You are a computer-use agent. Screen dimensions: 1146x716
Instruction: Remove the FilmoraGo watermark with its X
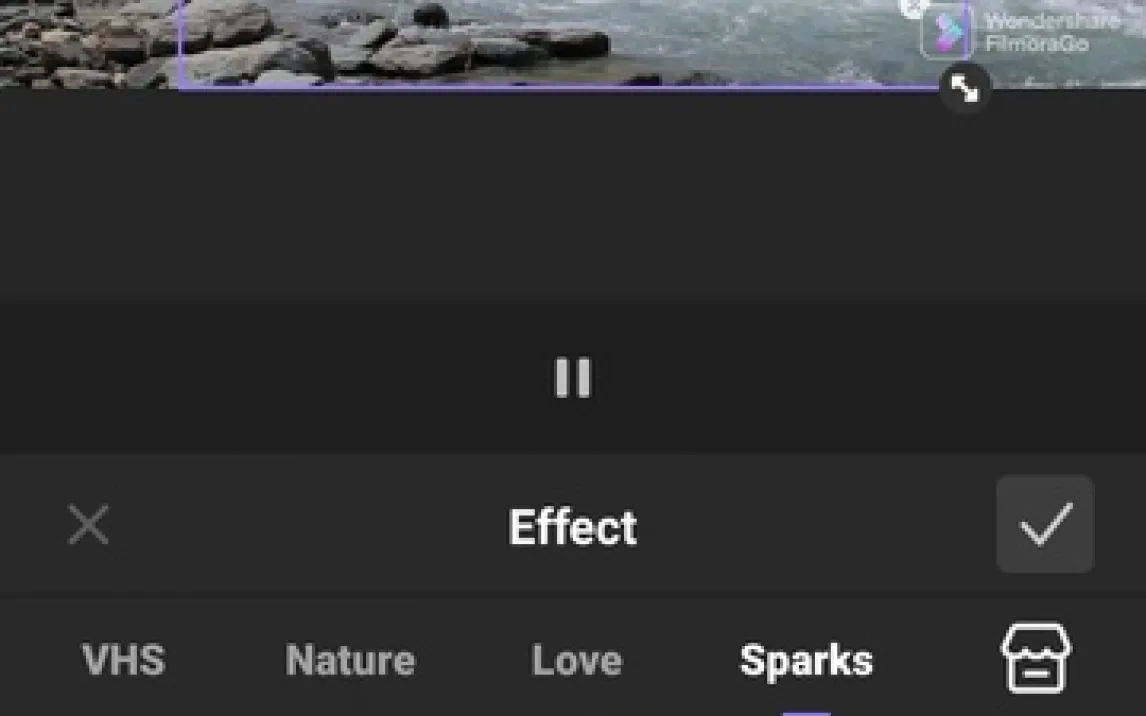913,8
